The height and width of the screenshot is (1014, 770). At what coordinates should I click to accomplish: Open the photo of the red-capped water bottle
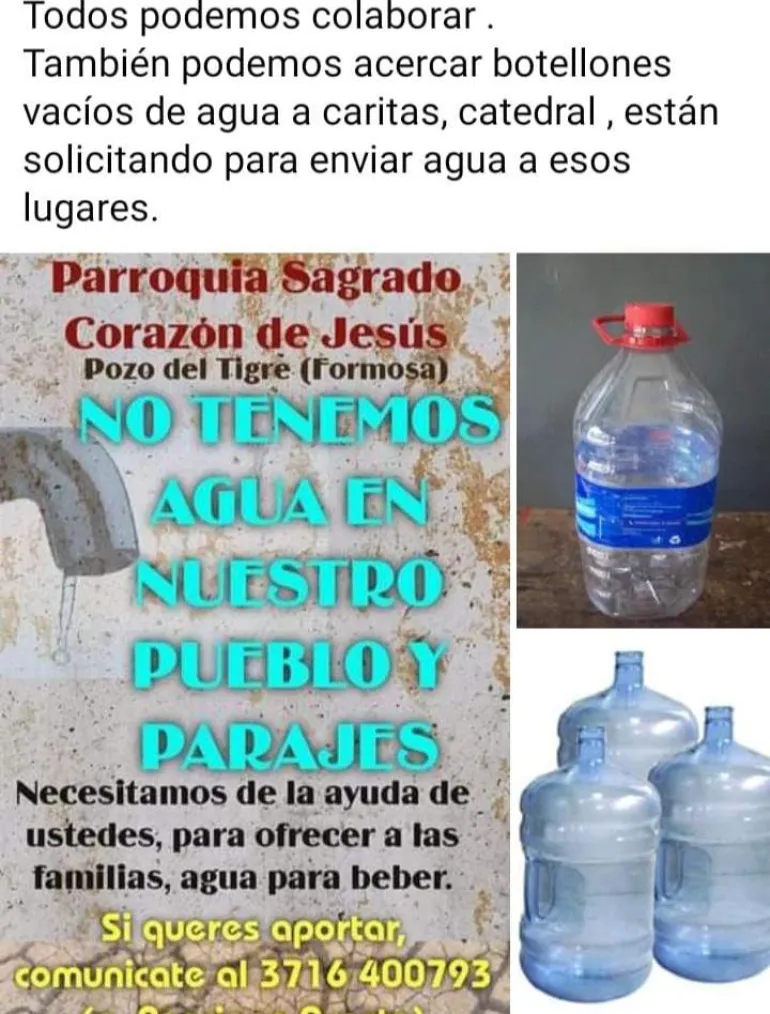click(643, 440)
